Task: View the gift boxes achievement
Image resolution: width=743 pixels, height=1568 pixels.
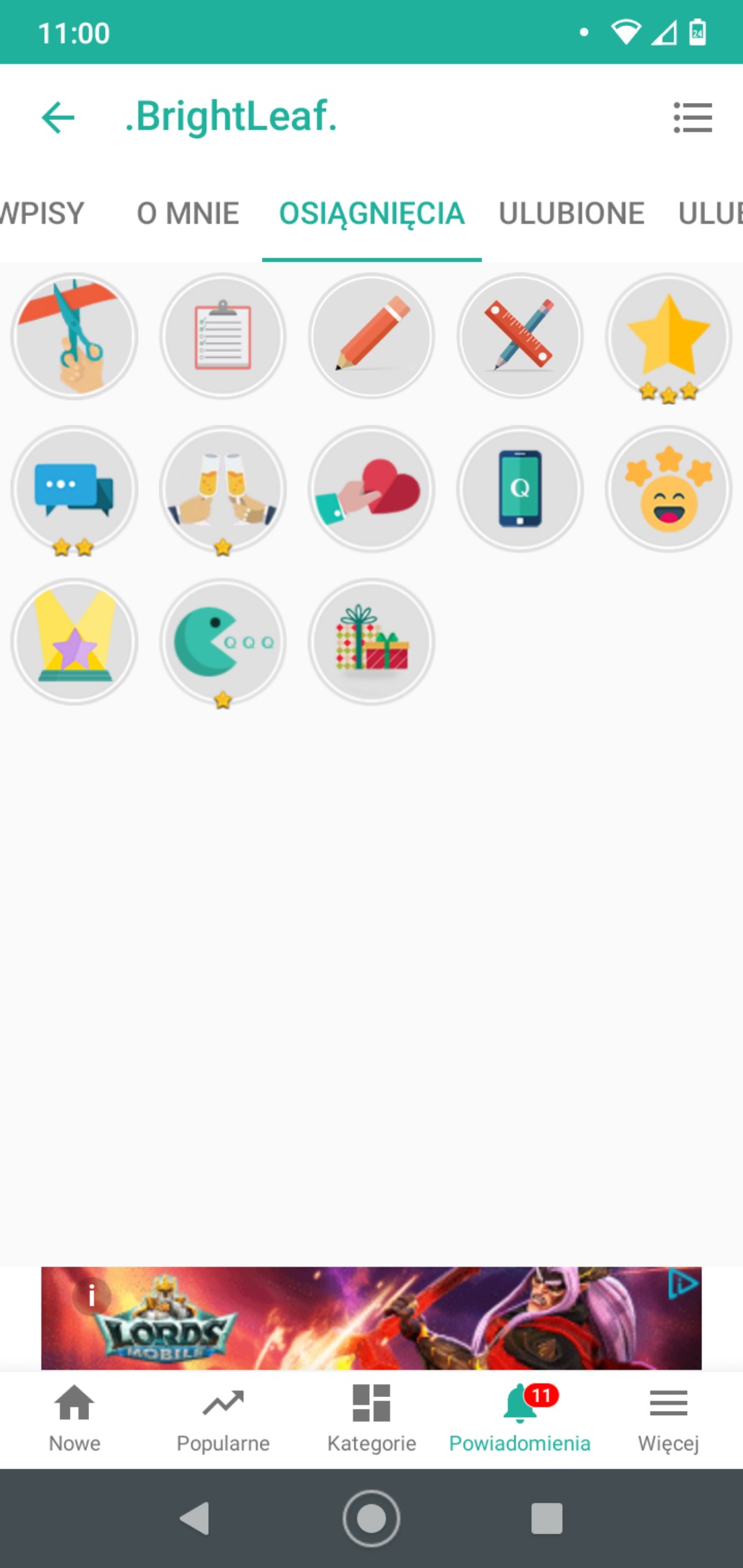Action: [x=371, y=641]
